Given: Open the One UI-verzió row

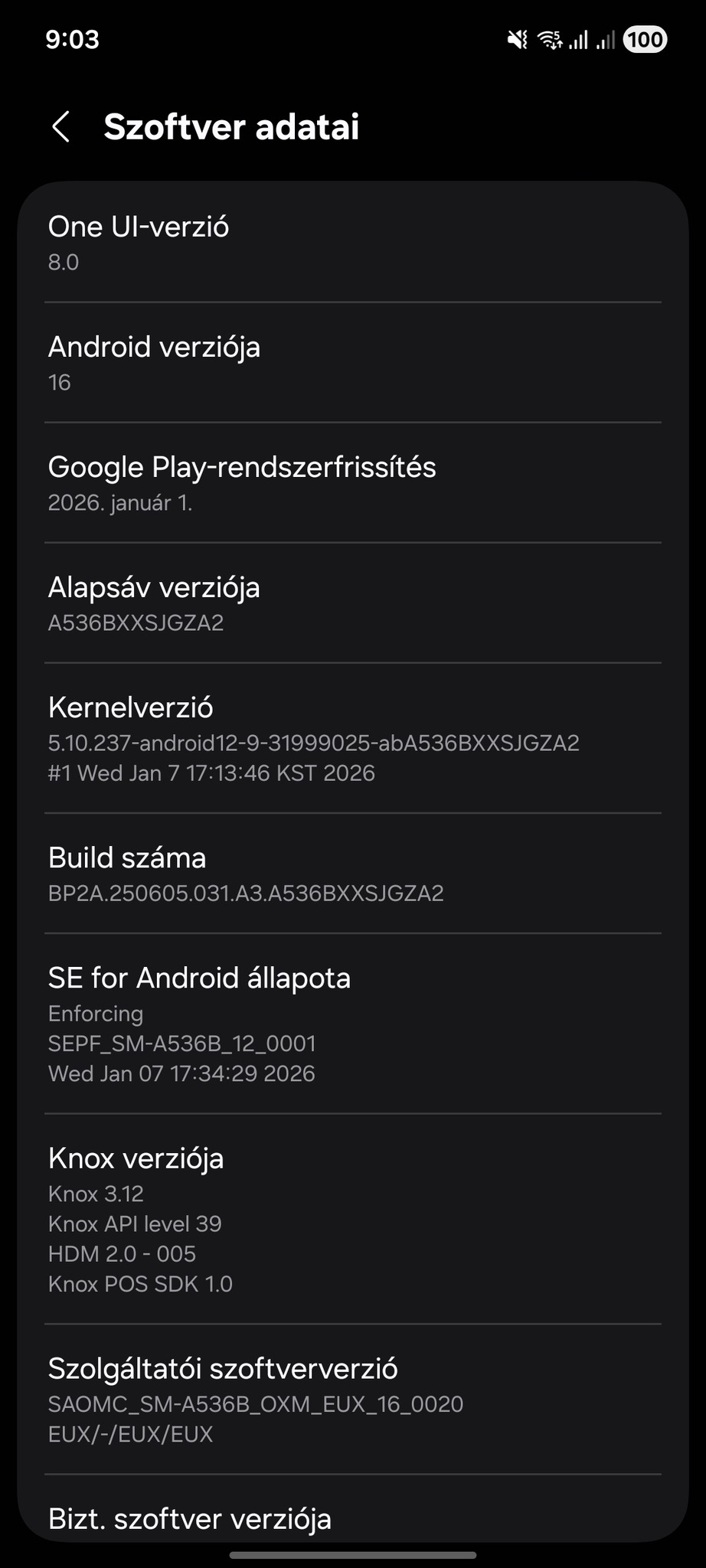Looking at the screenshot, I should [352, 243].
